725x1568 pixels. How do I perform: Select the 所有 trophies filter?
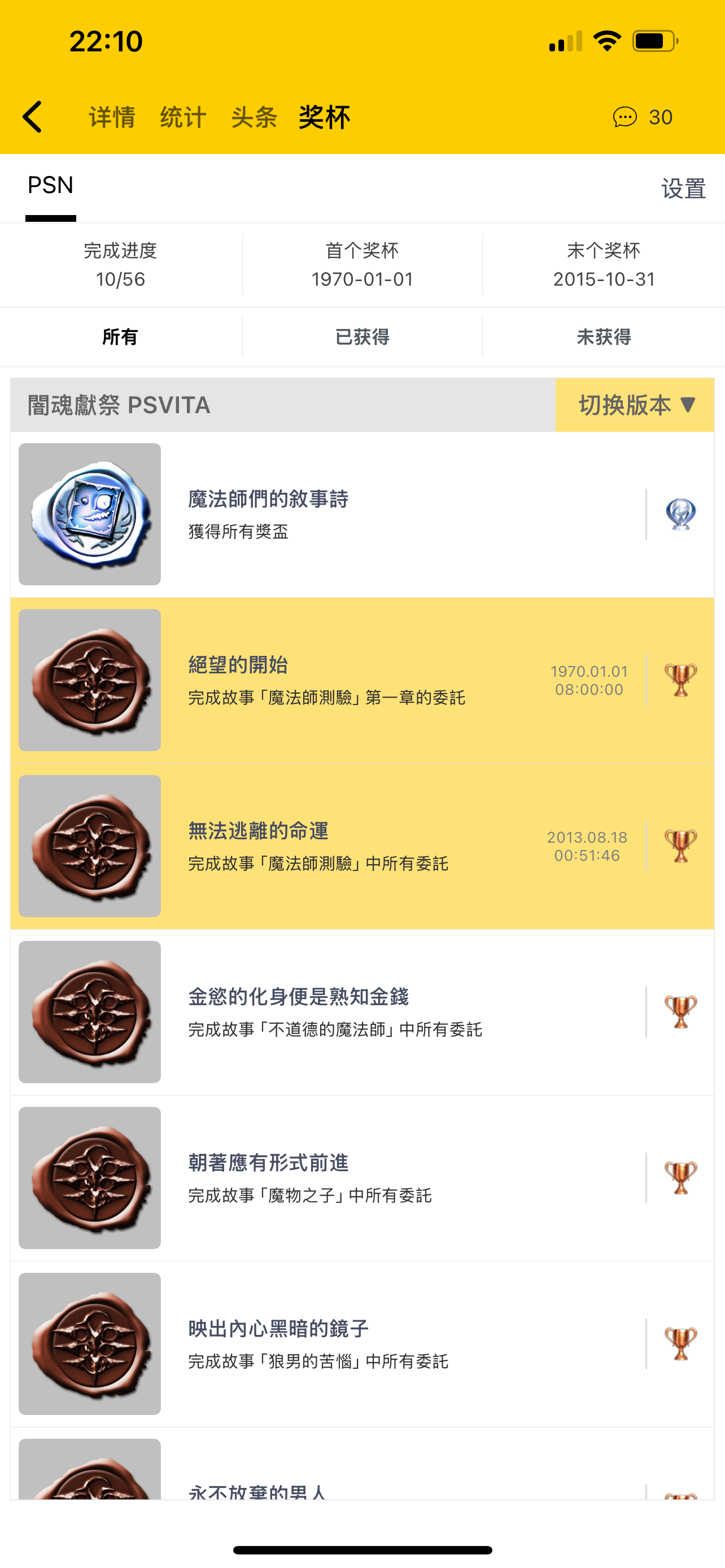click(x=120, y=336)
